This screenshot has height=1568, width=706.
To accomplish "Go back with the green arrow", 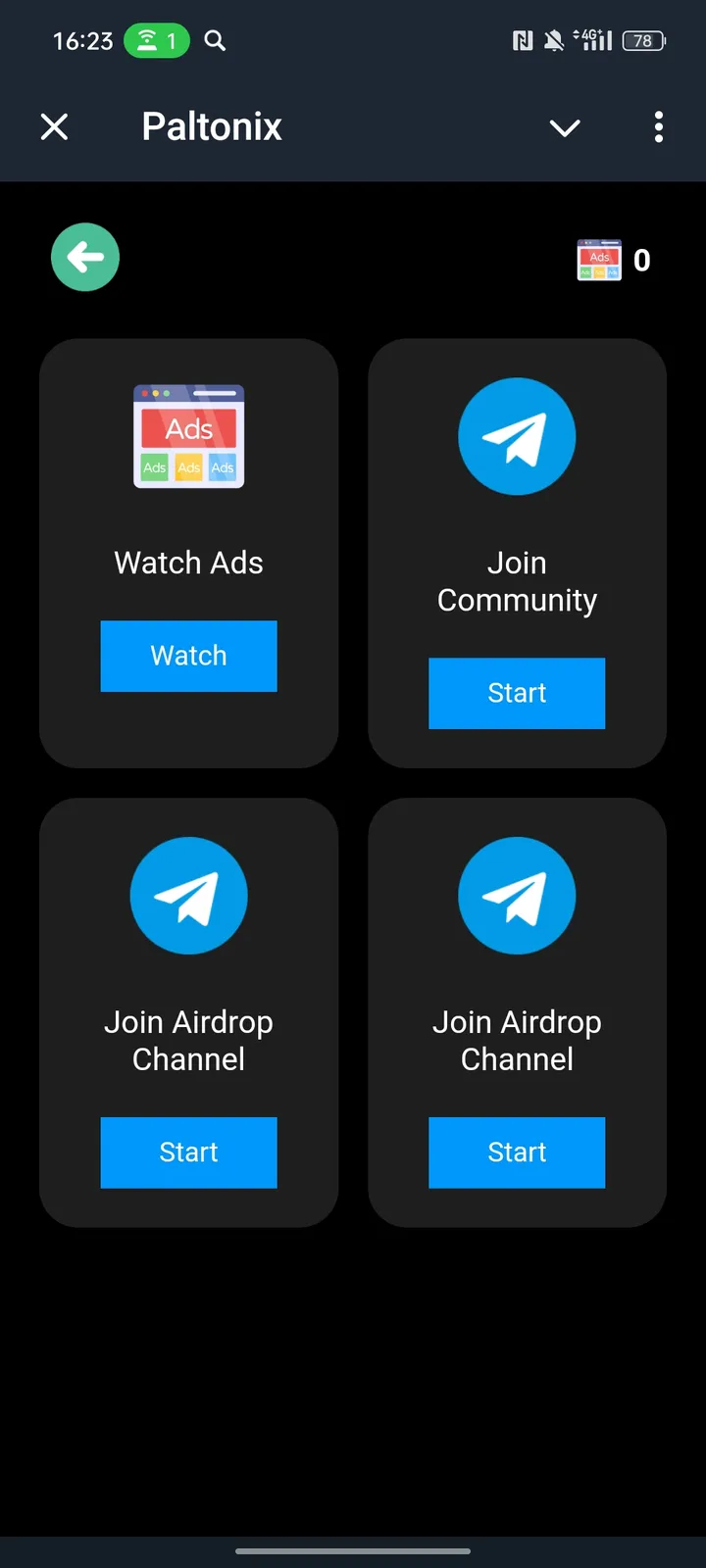I will tap(85, 258).
